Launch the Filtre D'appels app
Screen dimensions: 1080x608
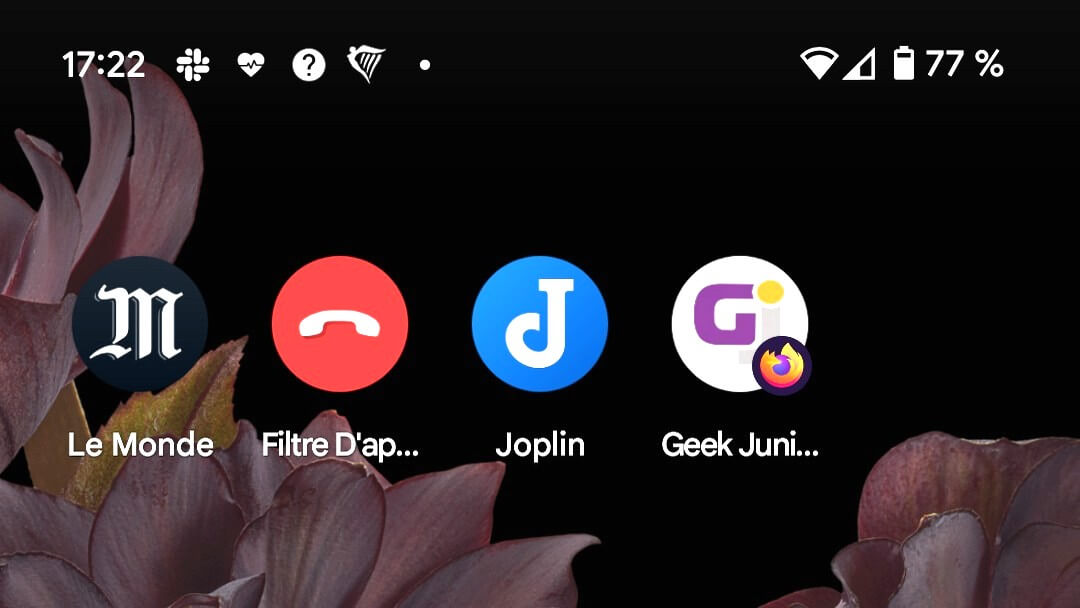(340, 323)
